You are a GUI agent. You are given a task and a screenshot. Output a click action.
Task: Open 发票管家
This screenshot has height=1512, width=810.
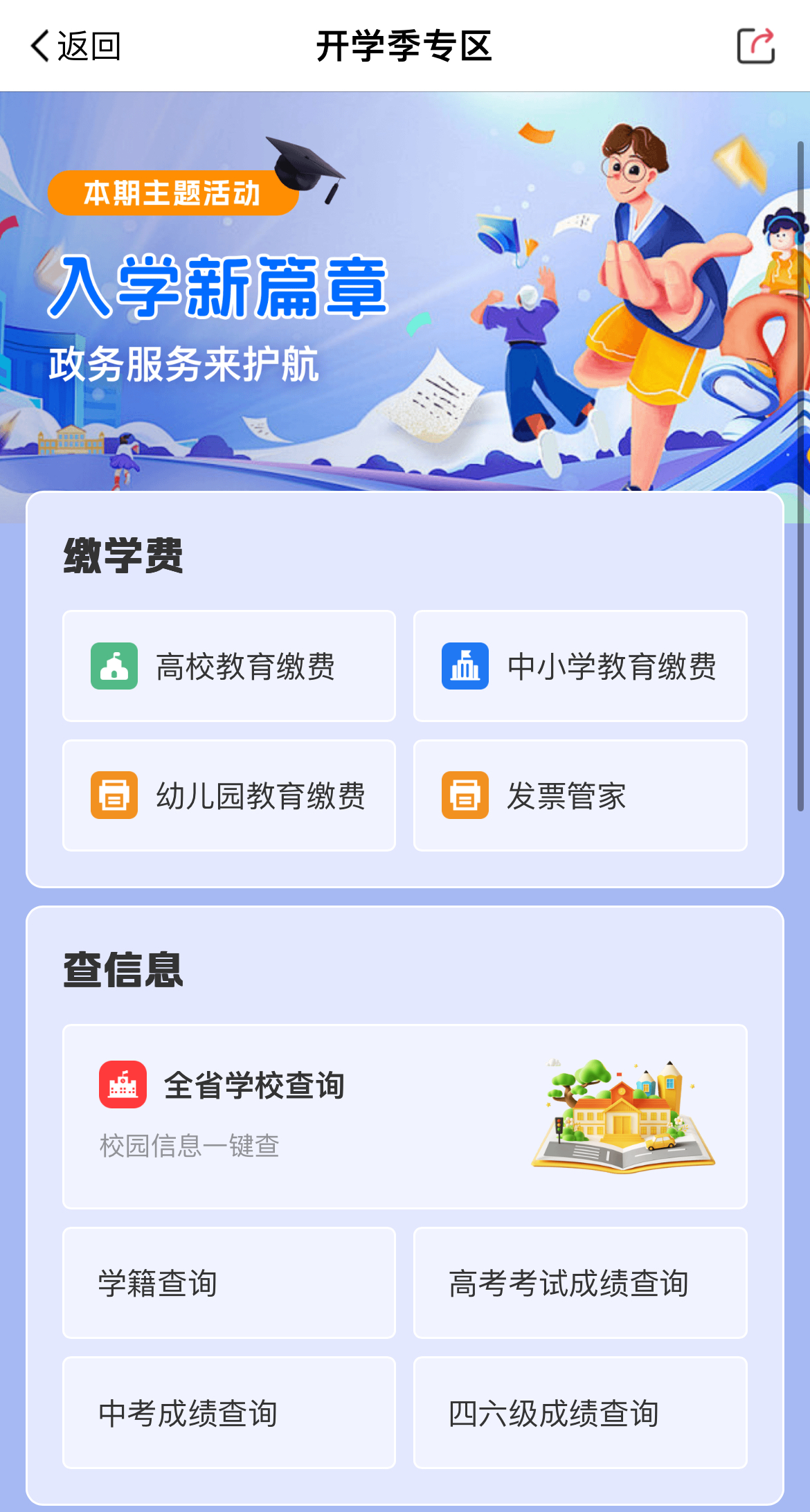[580, 795]
